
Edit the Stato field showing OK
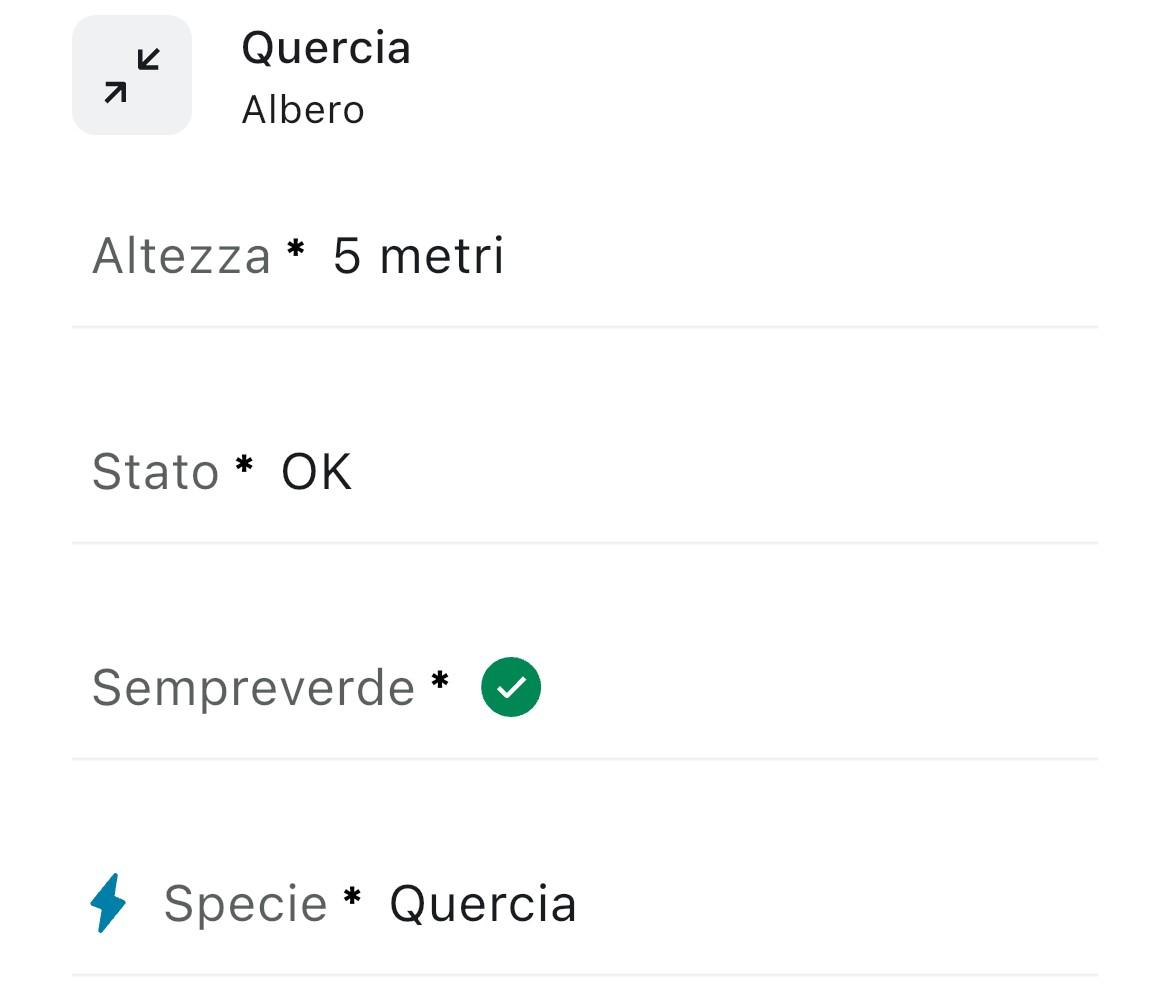pos(316,472)
